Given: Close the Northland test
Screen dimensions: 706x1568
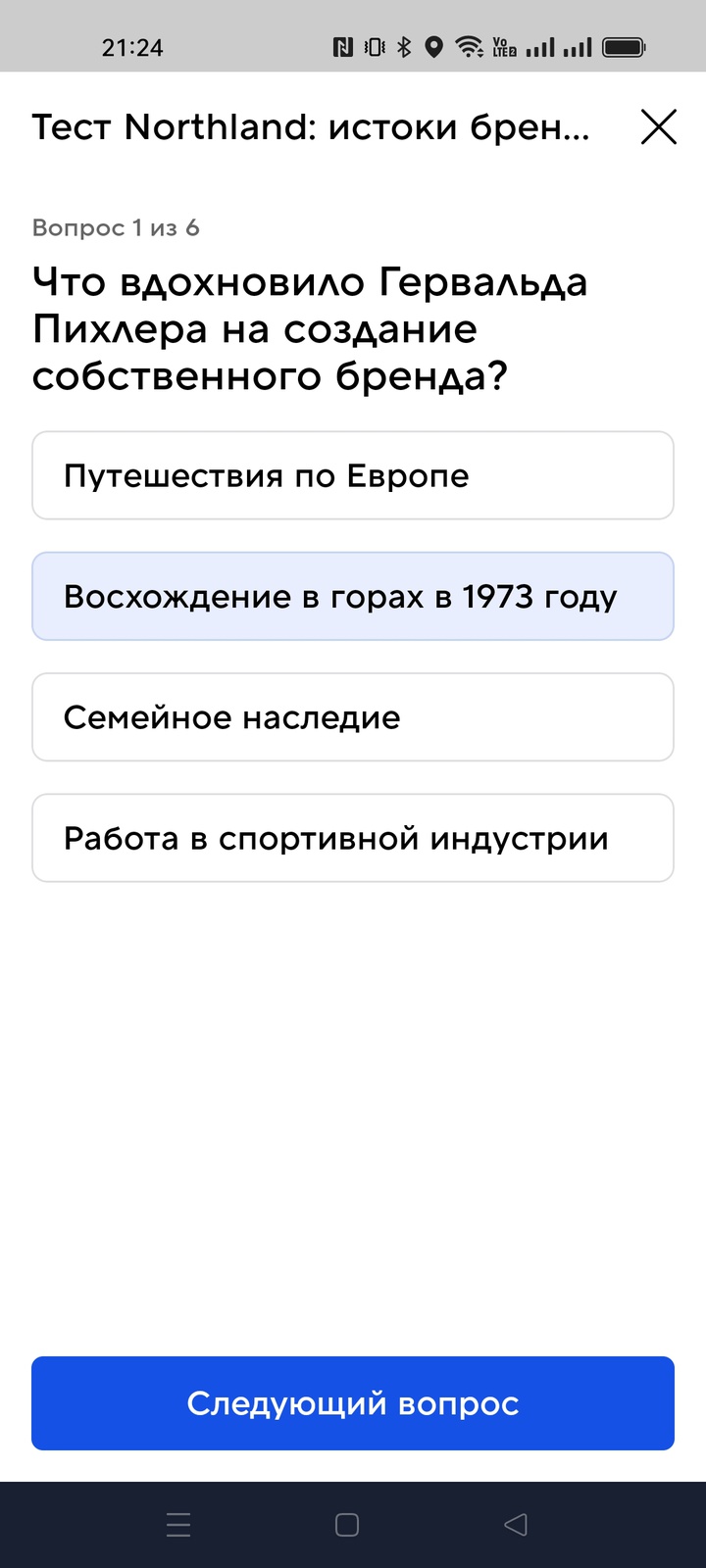Looking at the screenshot, I should coord(658,127).
